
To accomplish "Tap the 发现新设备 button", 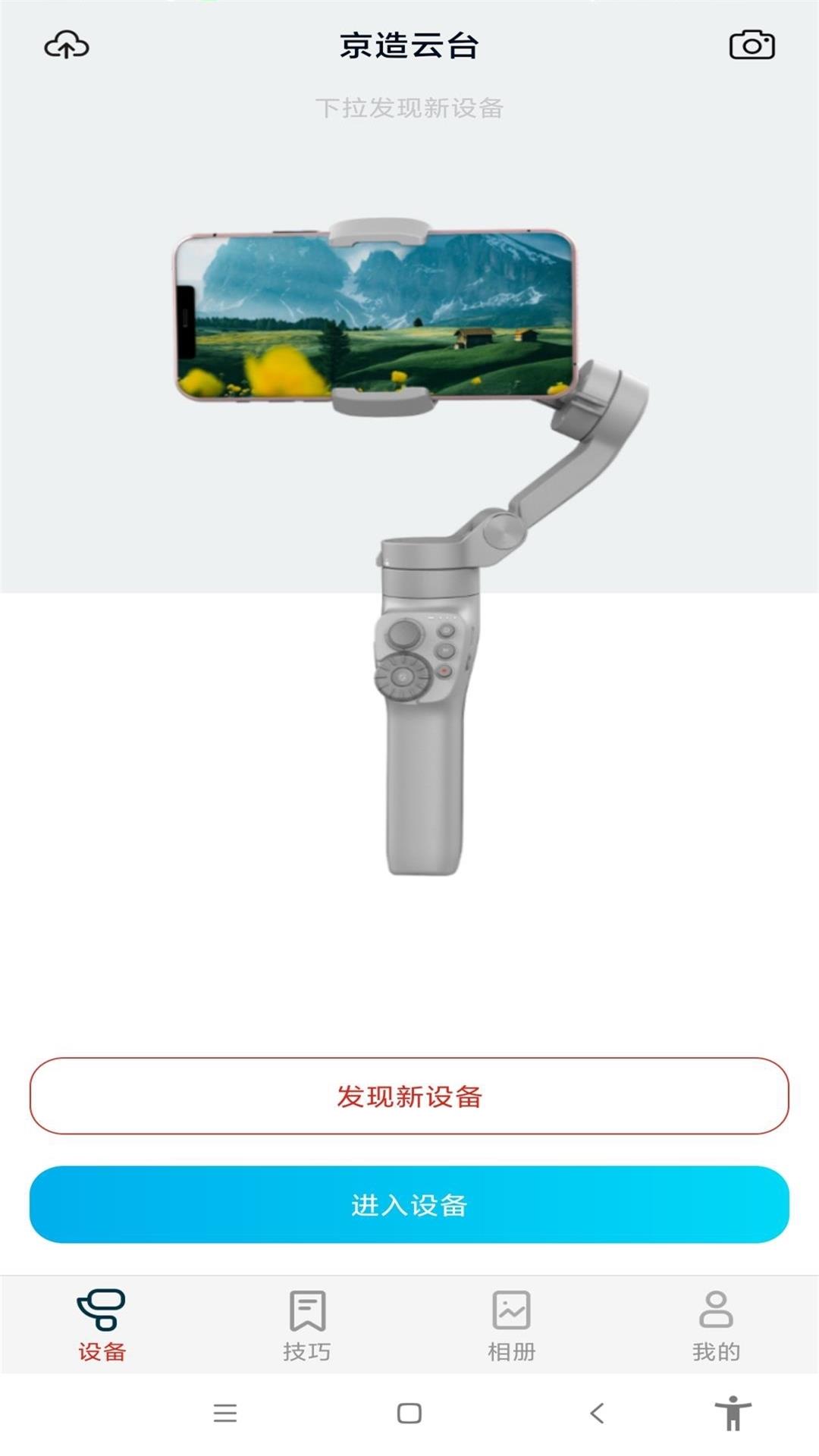I will [x=409, y=1096].
